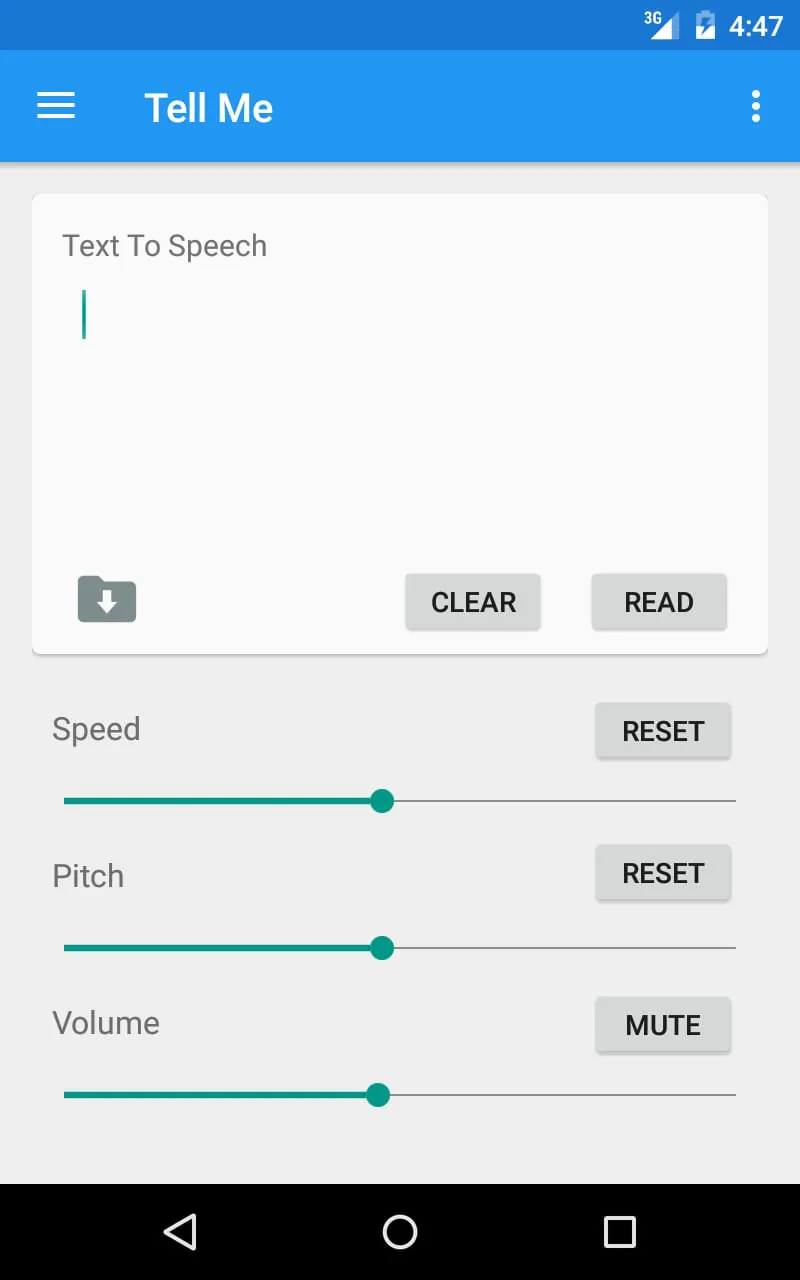Reset the Speed setting
The height and width of the screenshot is (1280, 800).
(663, 731)
